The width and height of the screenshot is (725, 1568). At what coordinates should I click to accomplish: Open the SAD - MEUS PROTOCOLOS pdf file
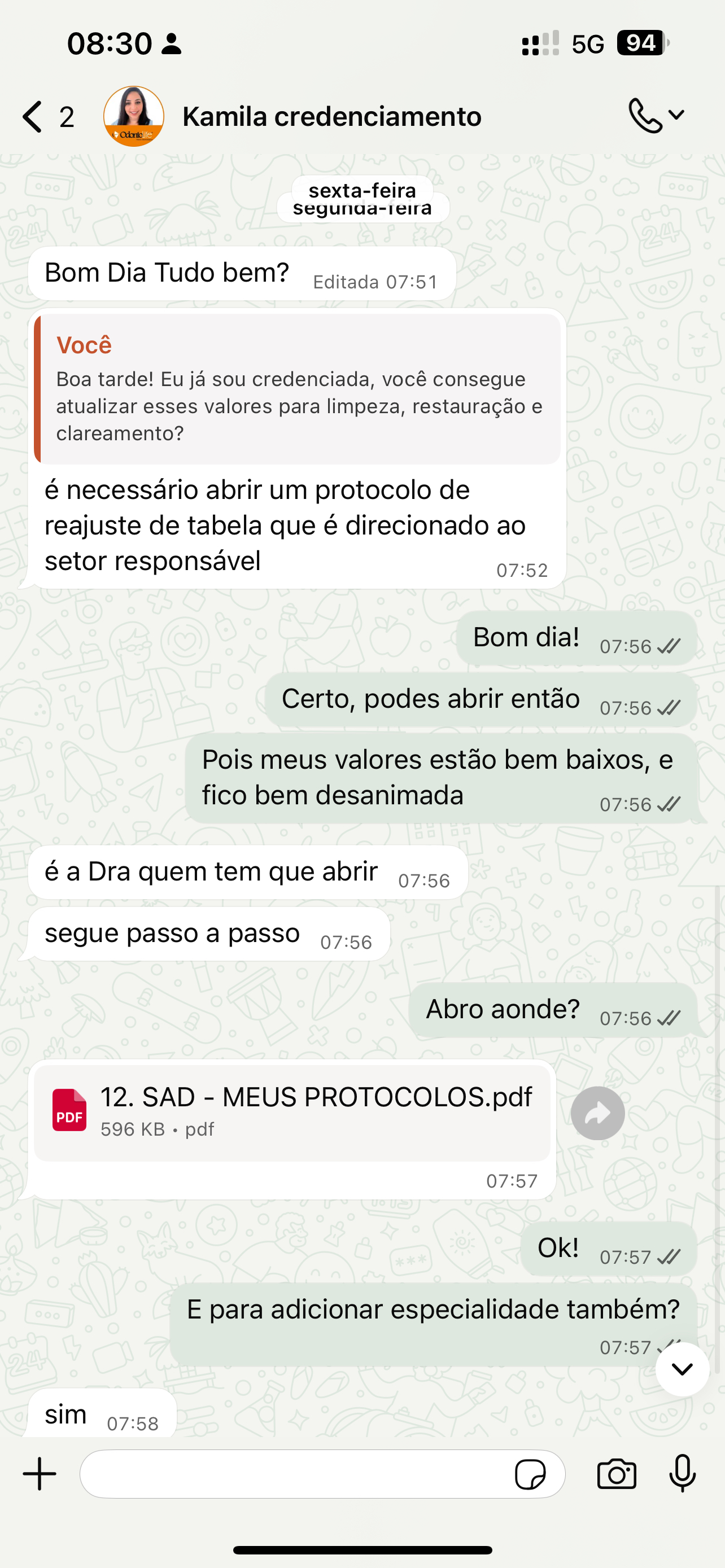point(292,1112)
